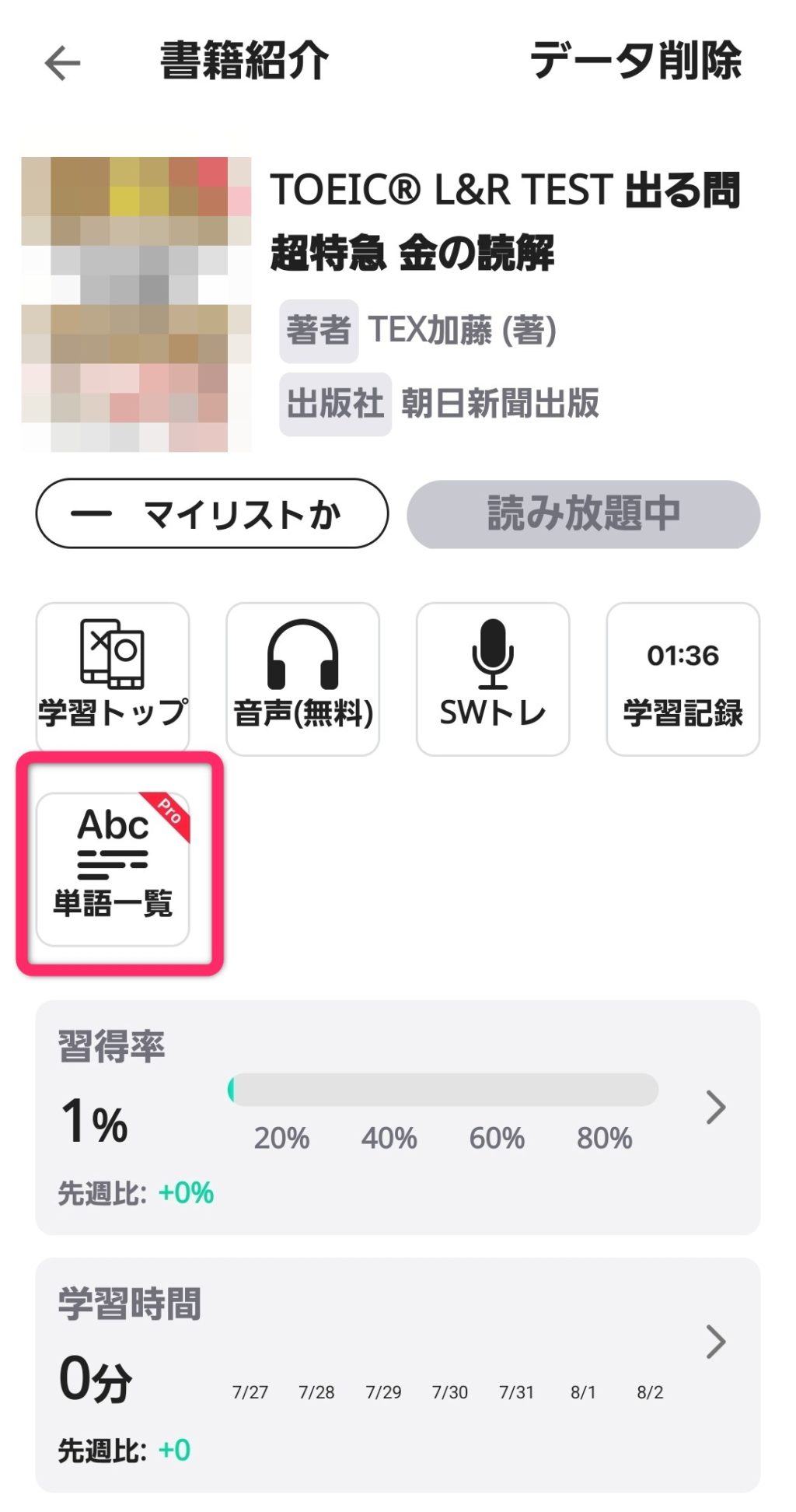This screenshot has width=796, height=1512.
Task: Tap the 著者 label next to TEX加藤
Action: click(x=319, y=331)
